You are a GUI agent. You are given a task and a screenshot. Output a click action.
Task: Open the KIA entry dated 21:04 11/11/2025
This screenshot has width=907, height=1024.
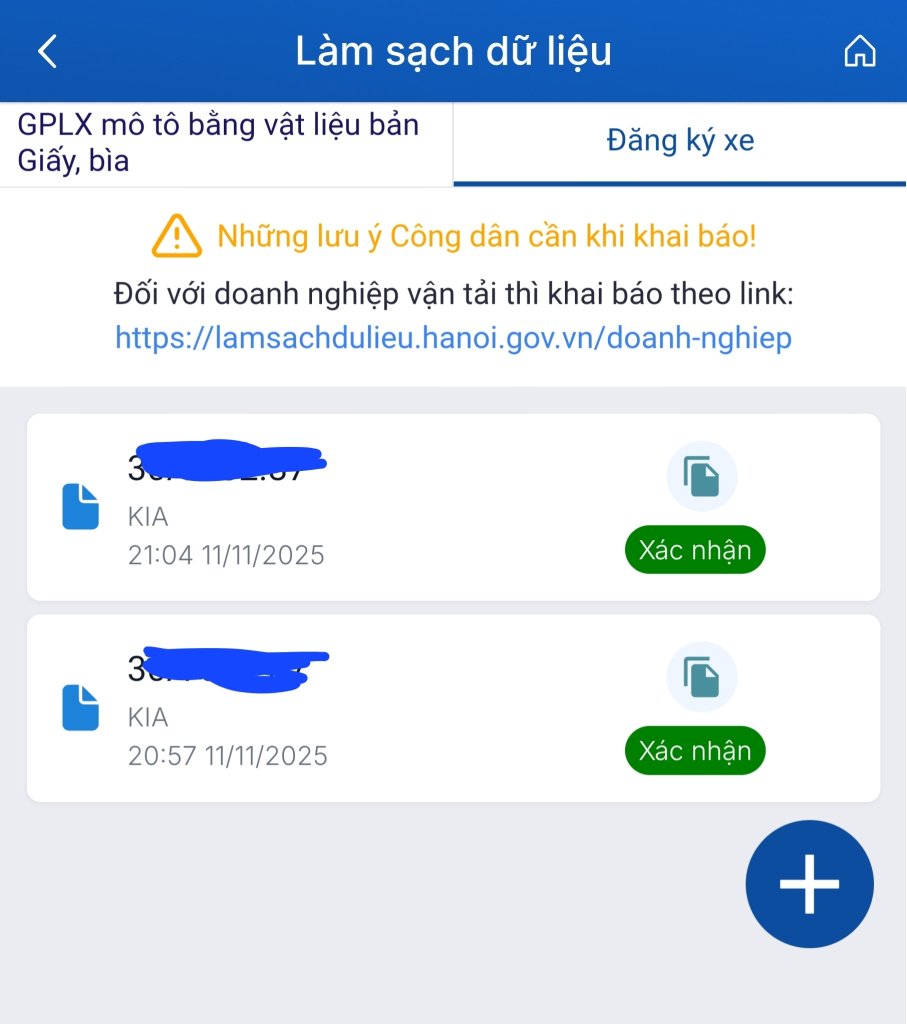[300, 508]
